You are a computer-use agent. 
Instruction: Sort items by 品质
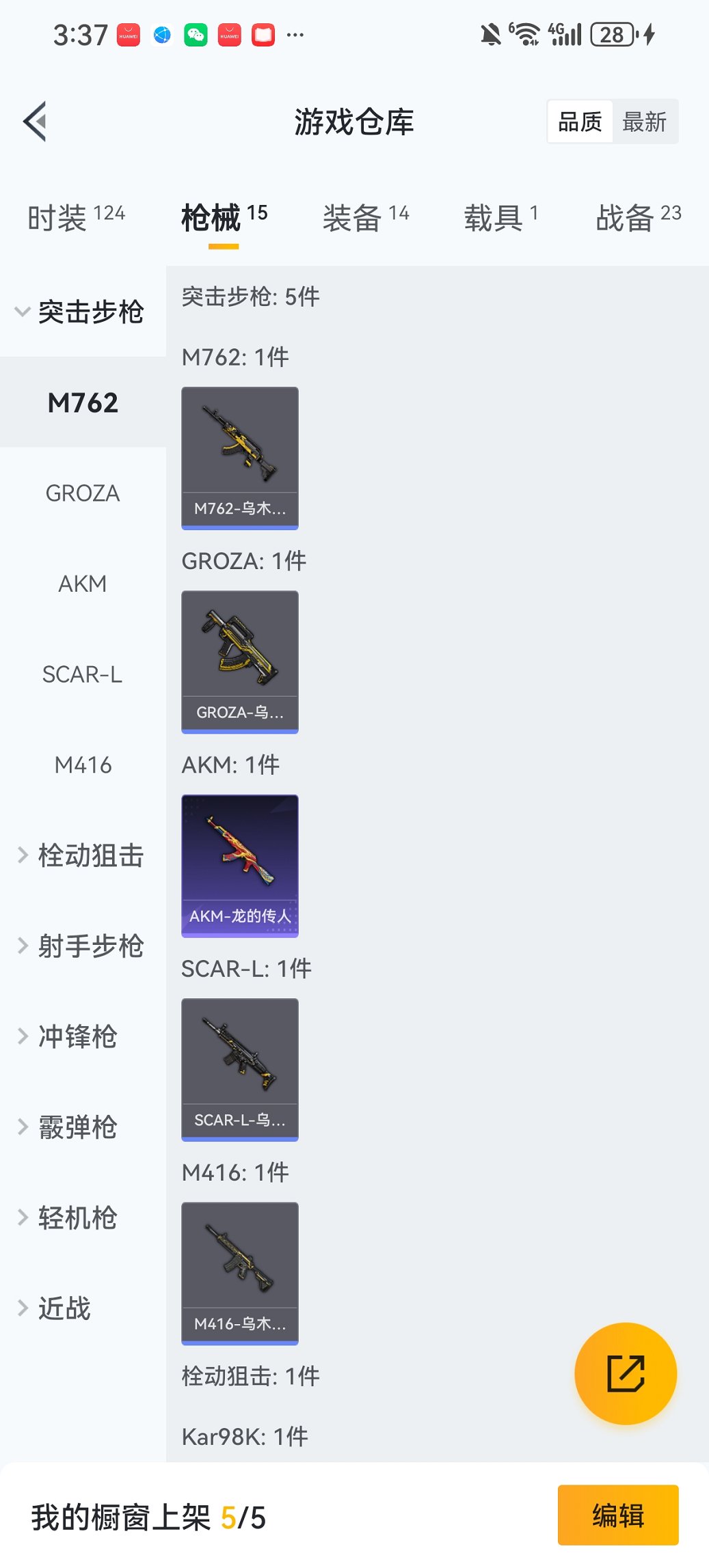pyautogui.click(x=580, y=122)
